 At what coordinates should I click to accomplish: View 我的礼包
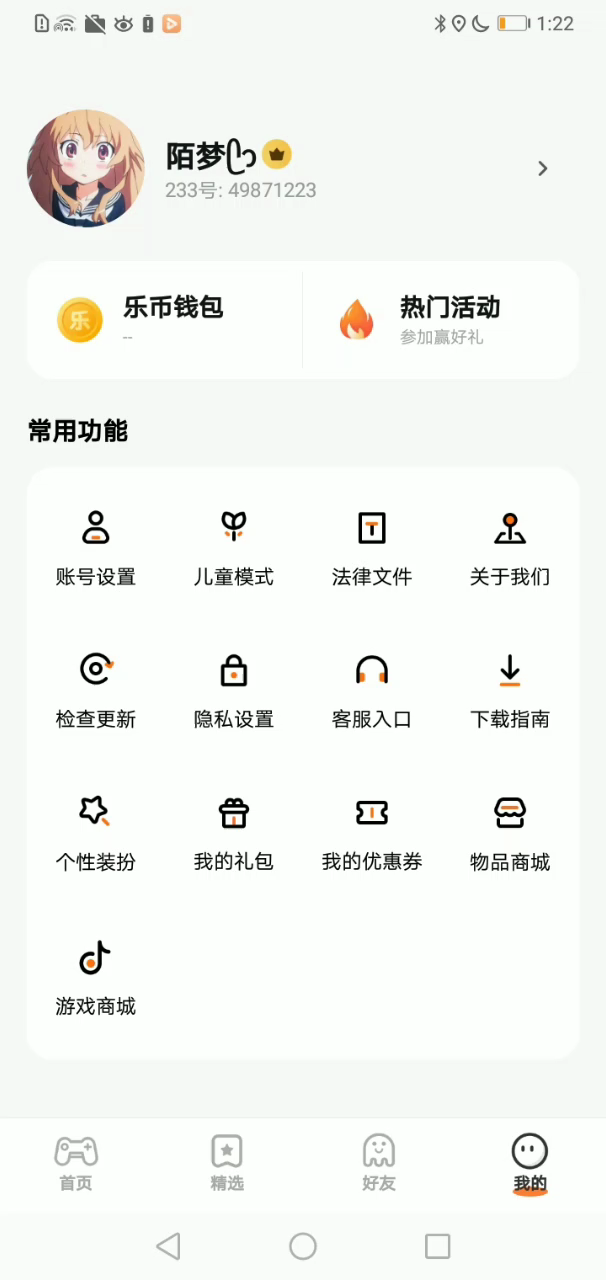tap(233, 832)
